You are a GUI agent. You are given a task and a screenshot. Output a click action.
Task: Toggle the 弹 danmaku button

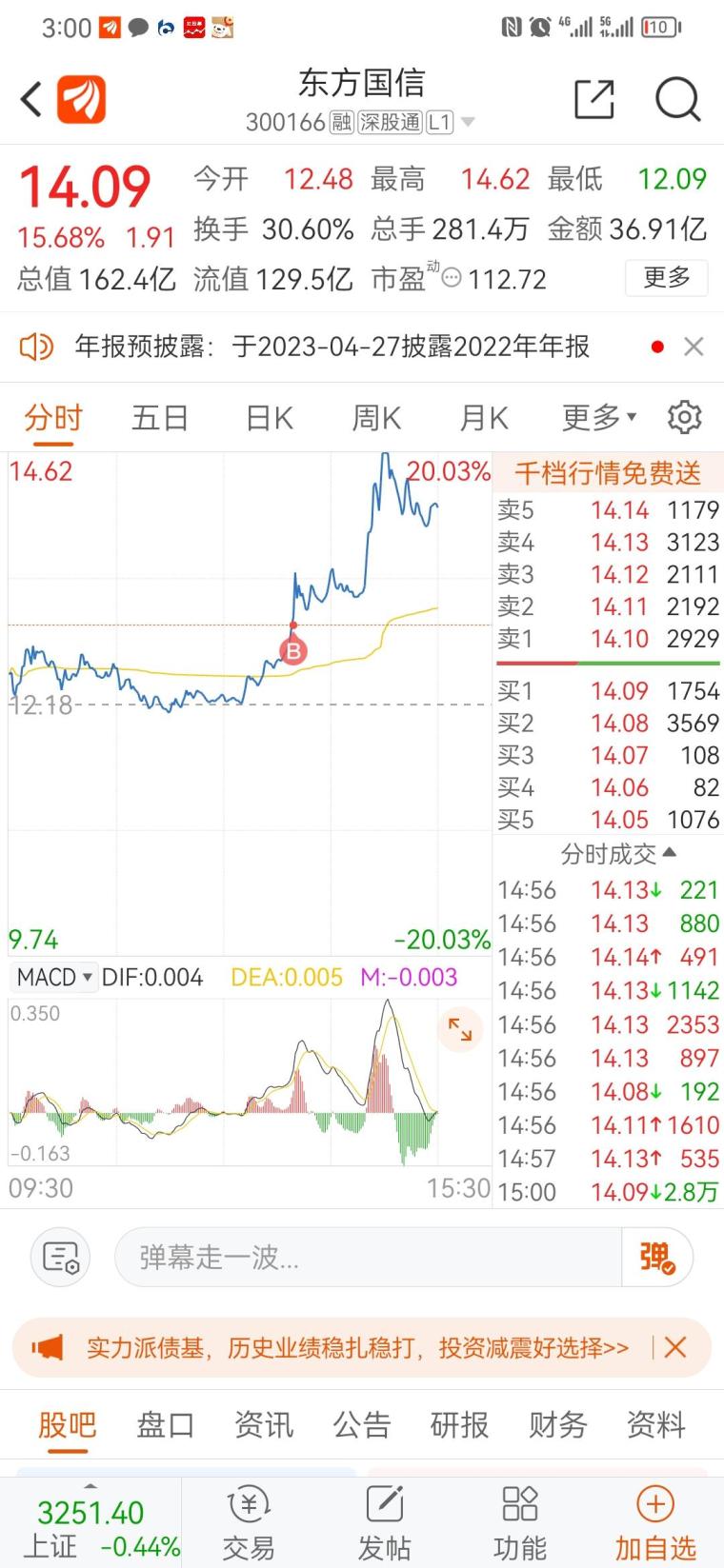point(657,1258)
